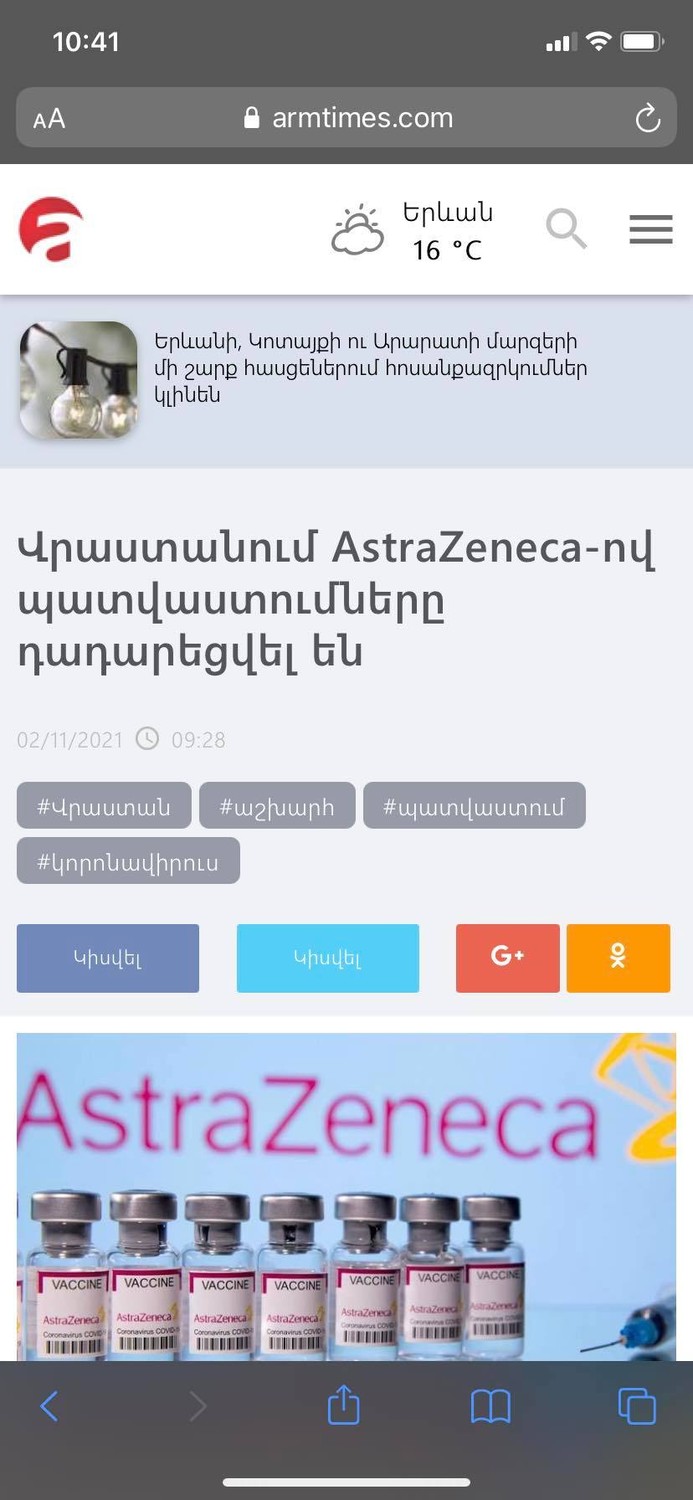Select the #Վրաստան hashtag chip
Viewport: 693px width, 1500px height.
(104, 806)
